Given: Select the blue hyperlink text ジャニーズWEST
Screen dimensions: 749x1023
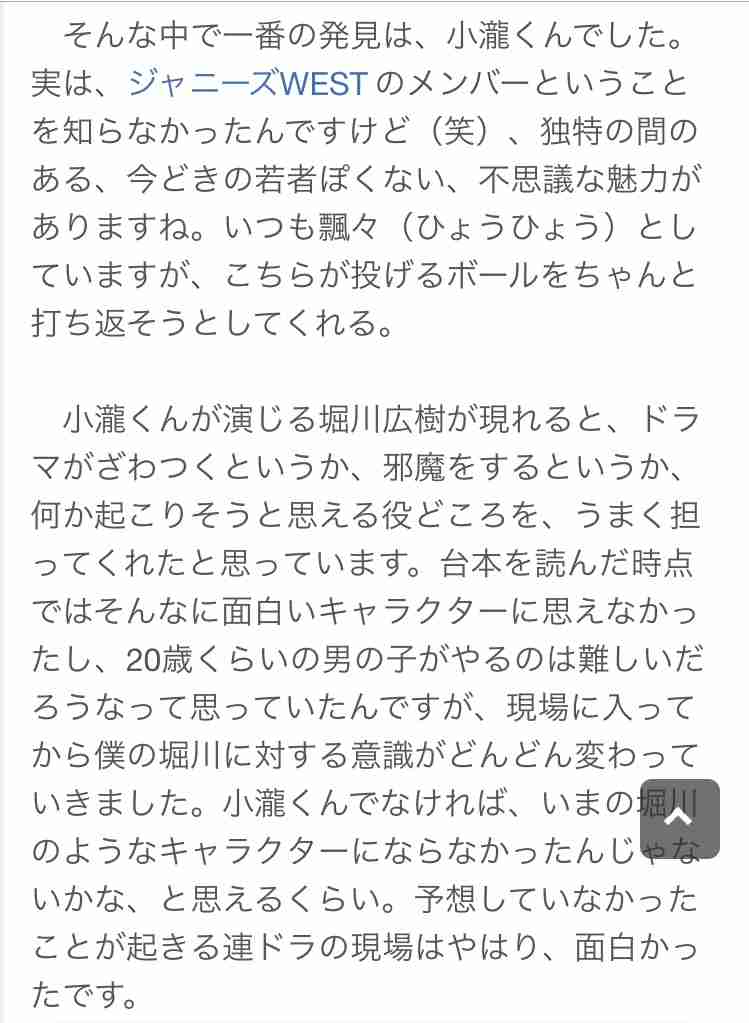Looking at the screenshot, I should (243, 86).
